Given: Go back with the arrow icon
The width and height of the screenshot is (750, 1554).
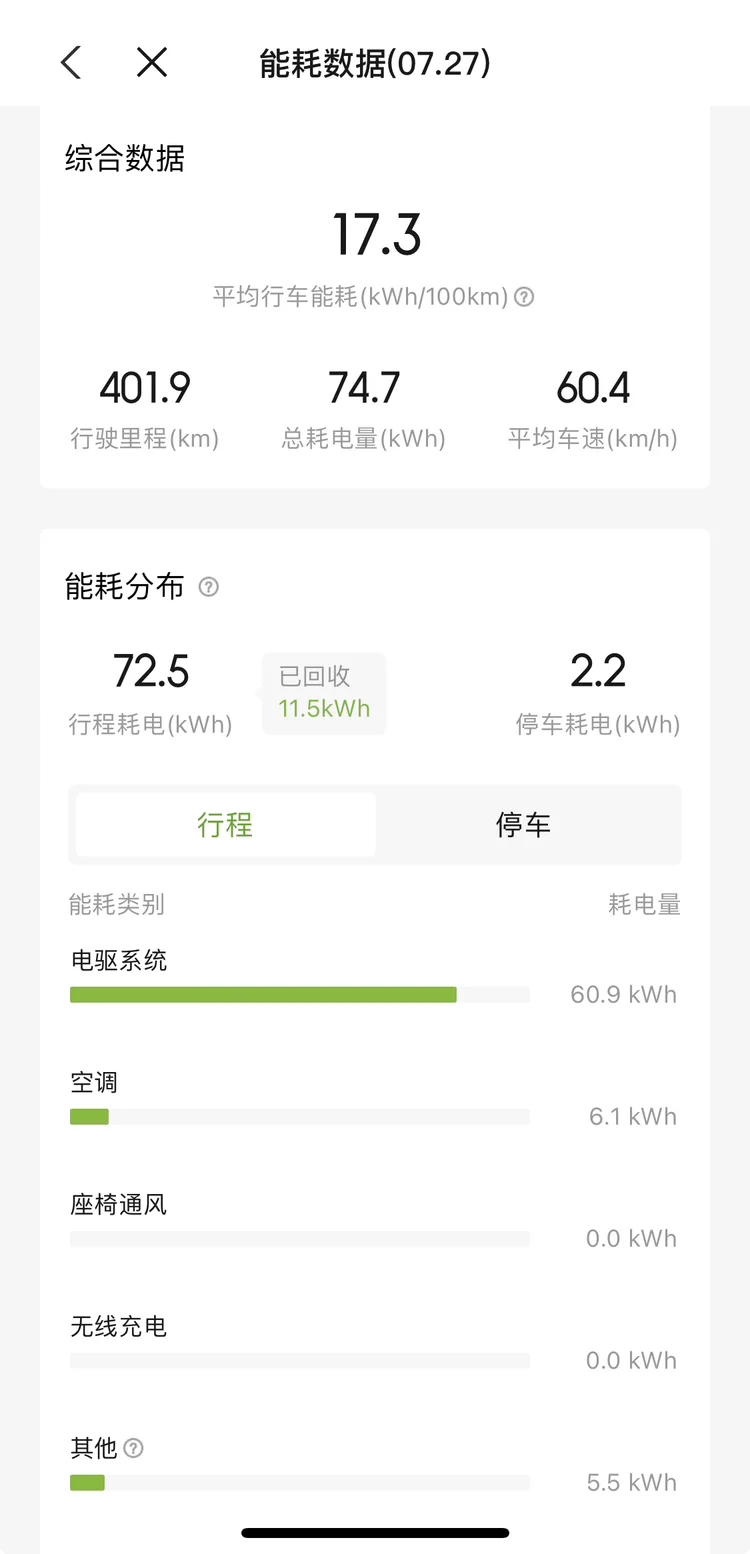Looking at the screenshot, I should pos(70,63).
